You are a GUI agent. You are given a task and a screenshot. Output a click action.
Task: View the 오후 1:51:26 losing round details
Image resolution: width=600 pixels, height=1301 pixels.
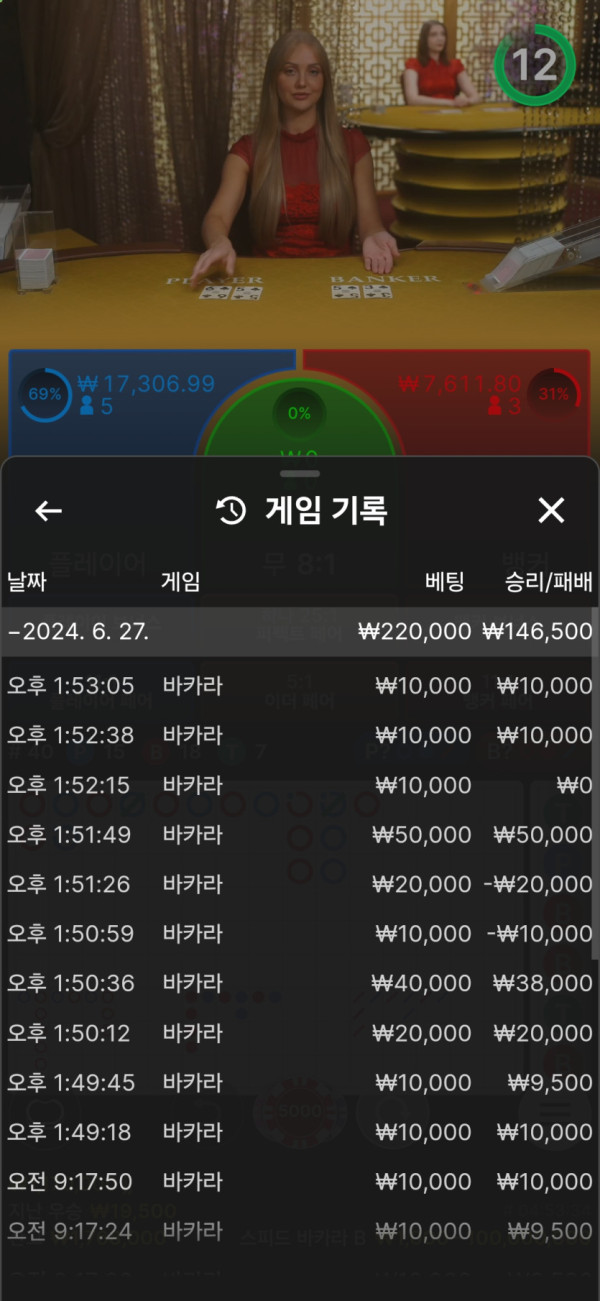(x=298, y=884)
